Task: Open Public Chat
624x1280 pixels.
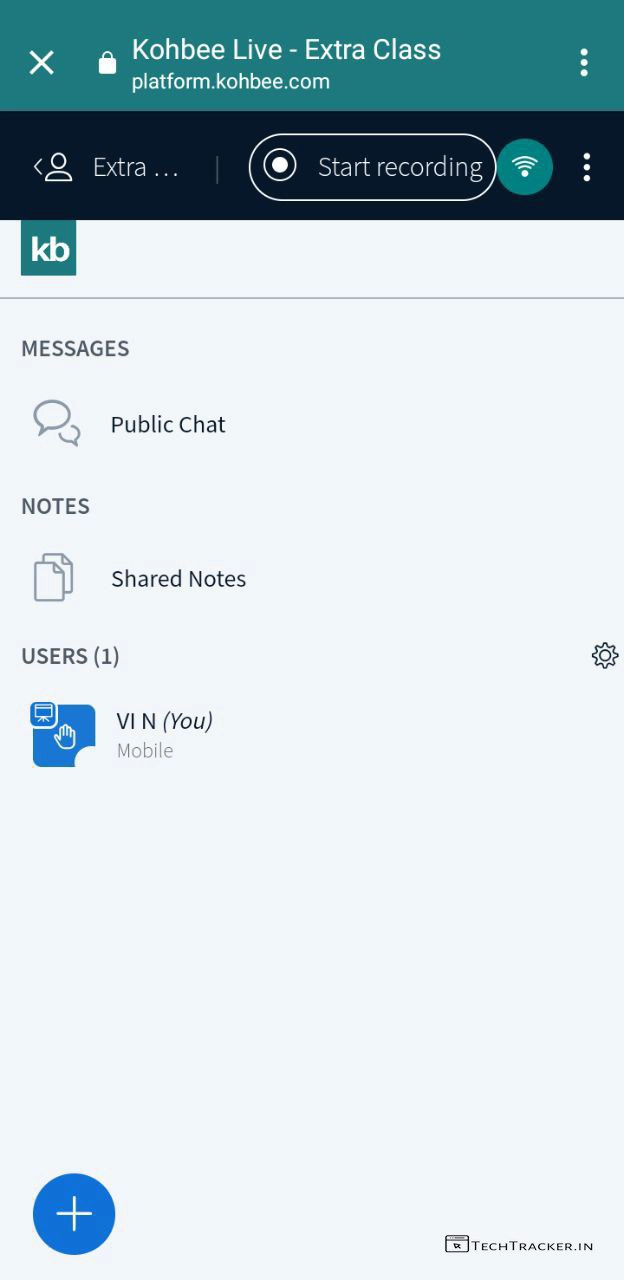Action: (x=167, y=424)
